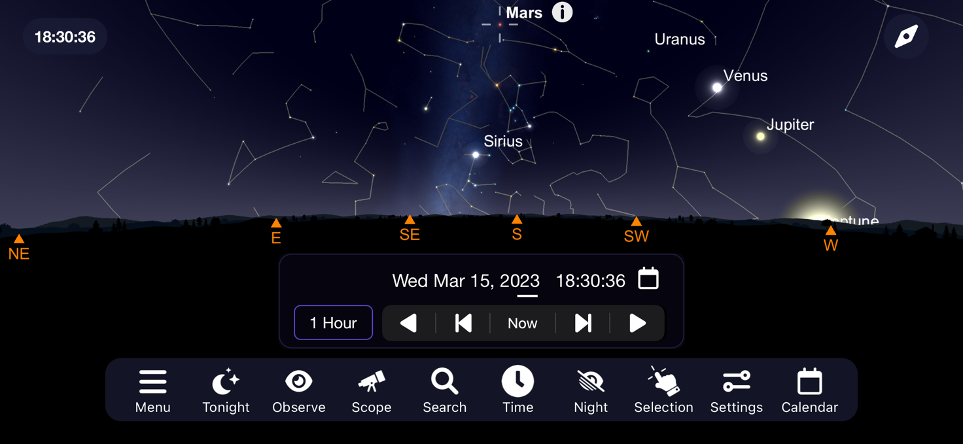Open the Calendar of events
This screenshot has height=444, width=964.
point(809,390)
